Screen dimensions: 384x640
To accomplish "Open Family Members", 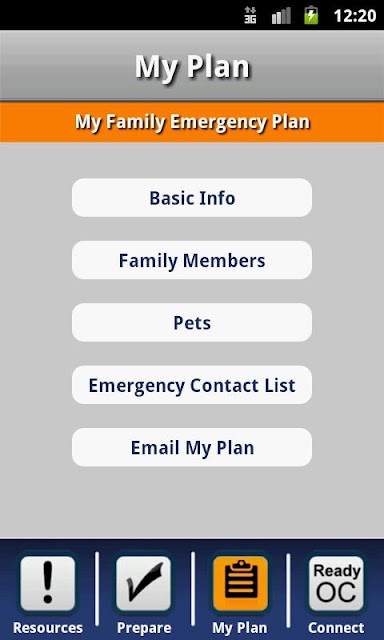I will tap(192, 260).
